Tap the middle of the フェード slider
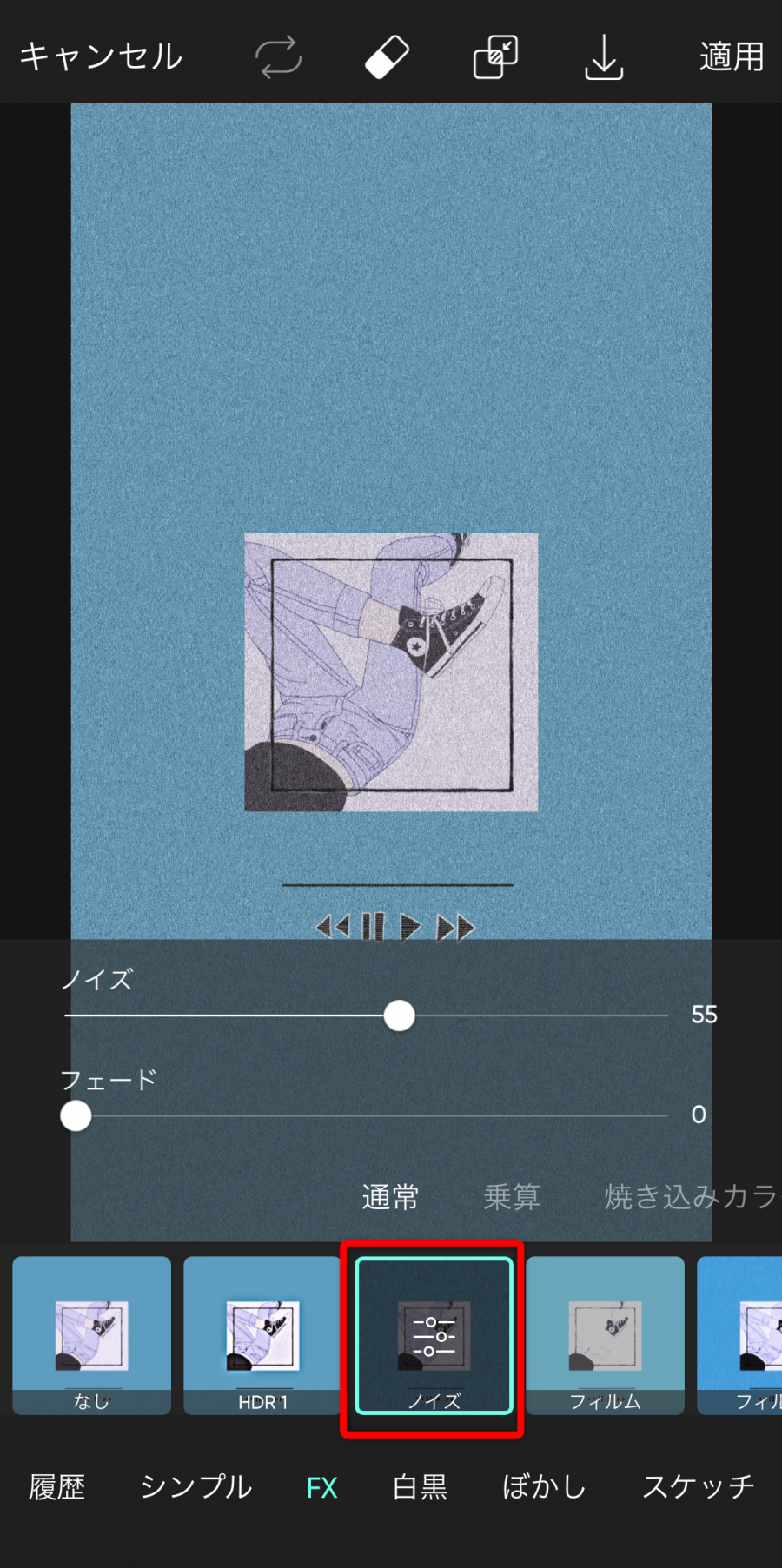Viewport: 782px width, 1568px height. 367,1115
